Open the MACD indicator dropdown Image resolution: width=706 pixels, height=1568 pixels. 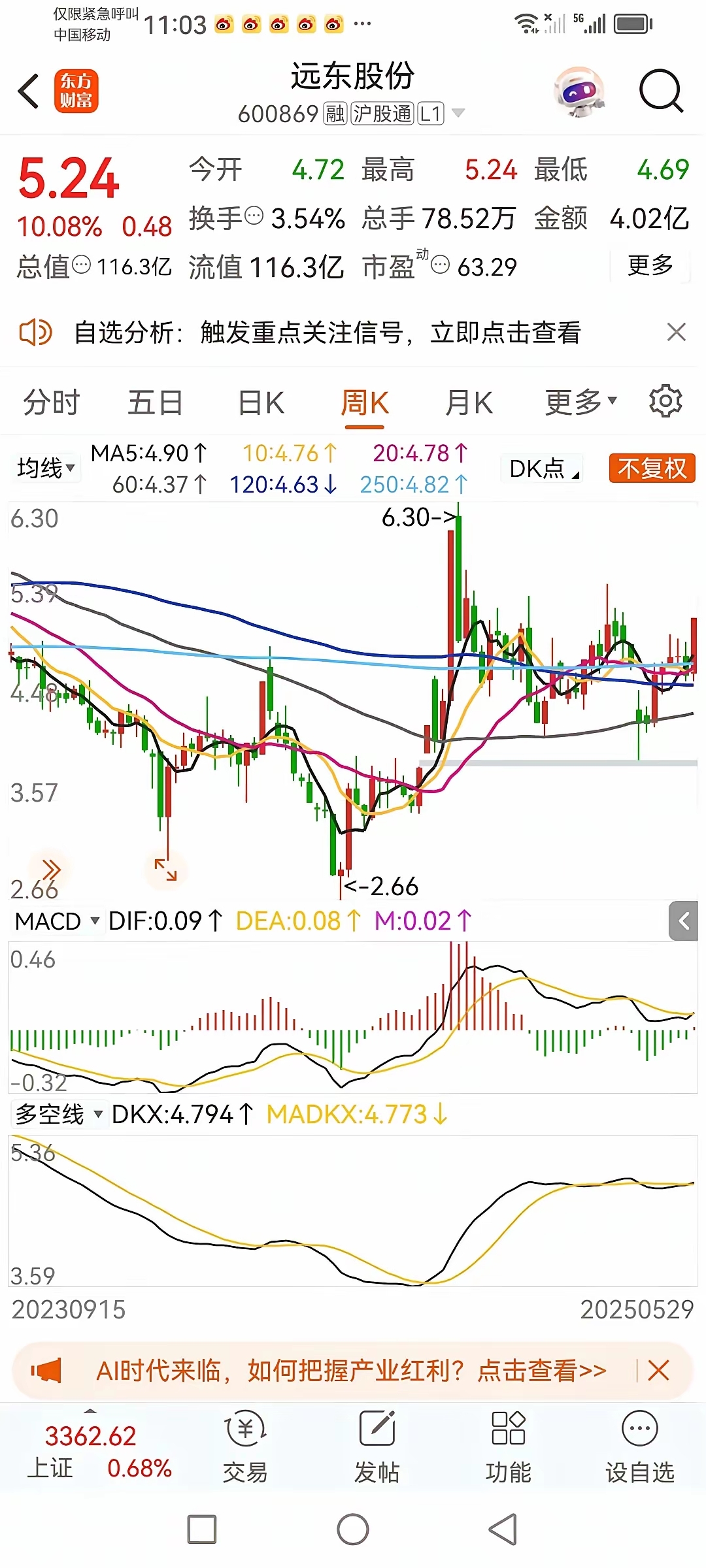(x=56, y=921)
